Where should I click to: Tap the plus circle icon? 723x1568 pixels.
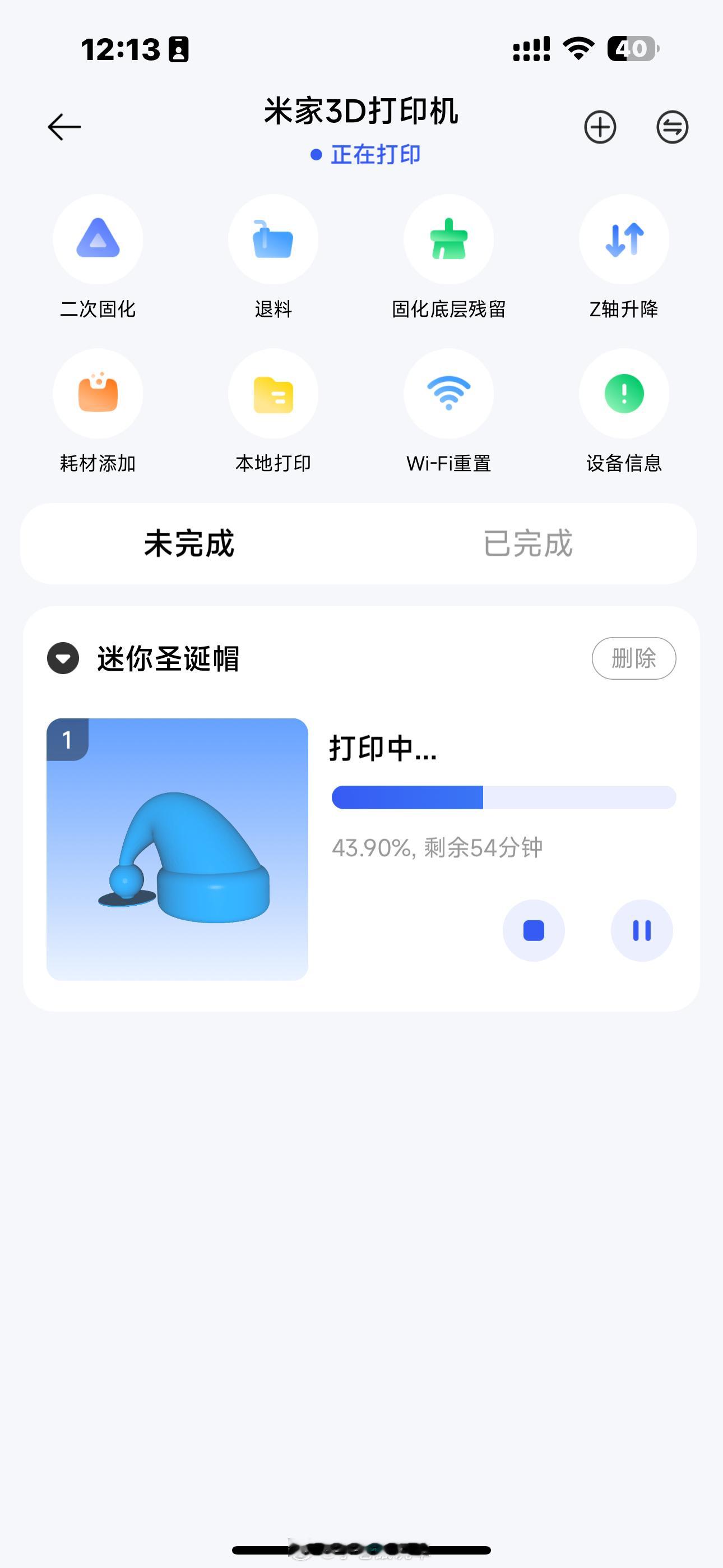pos(600,127)
